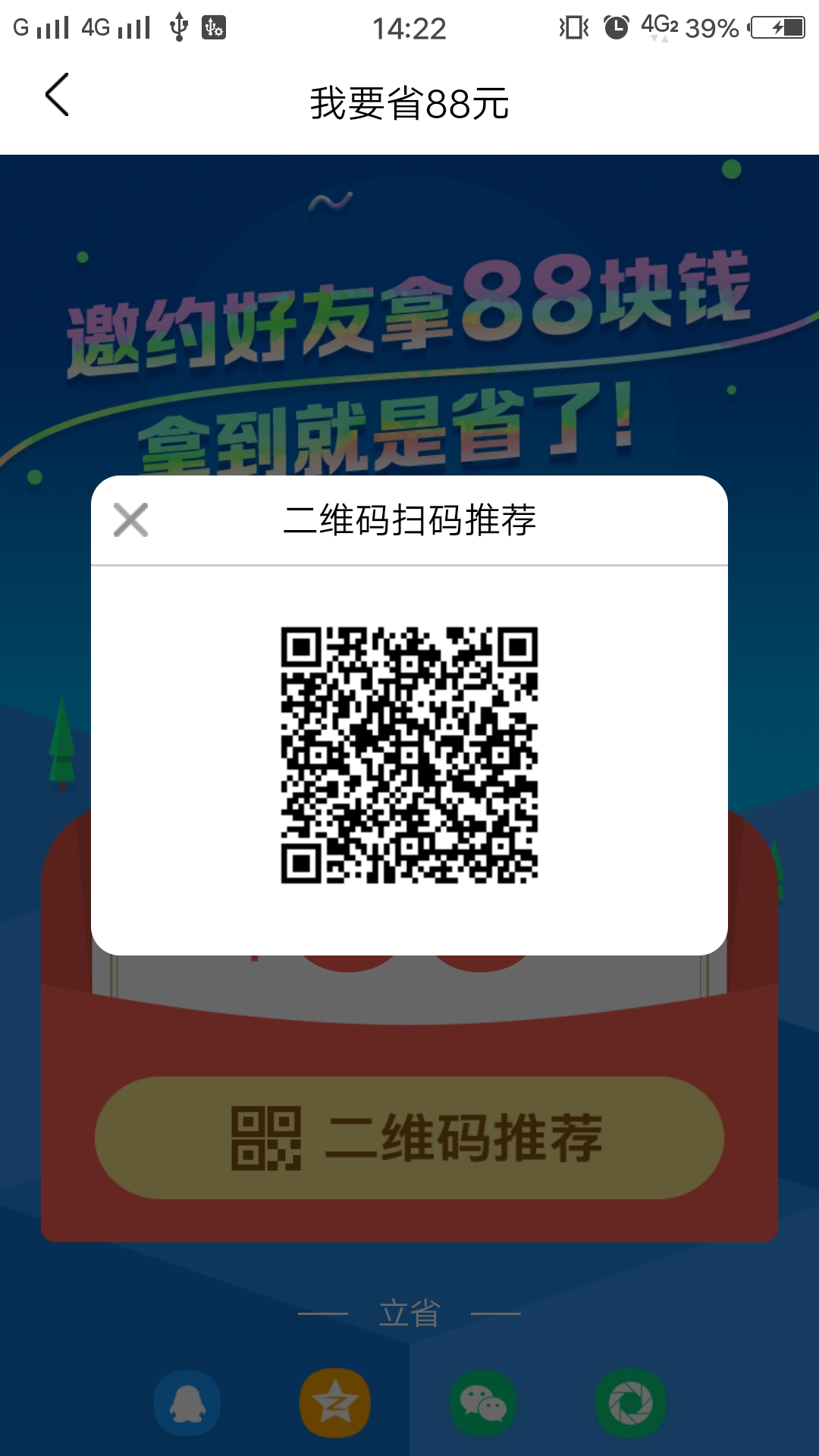Viewport: 819px width, 1456px height.
Task: Share to Qzone star icon
Action: point(335,1404)
